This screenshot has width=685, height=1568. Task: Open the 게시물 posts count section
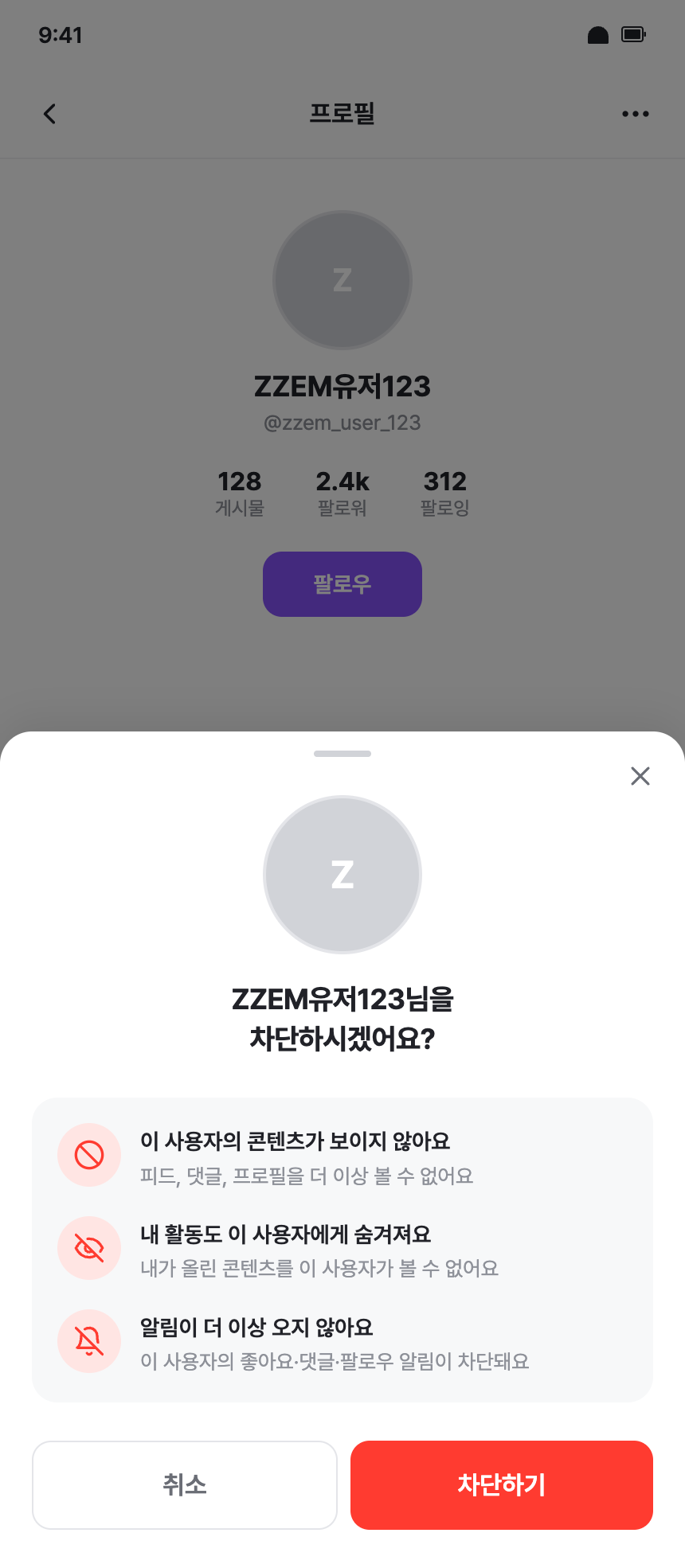241,492
